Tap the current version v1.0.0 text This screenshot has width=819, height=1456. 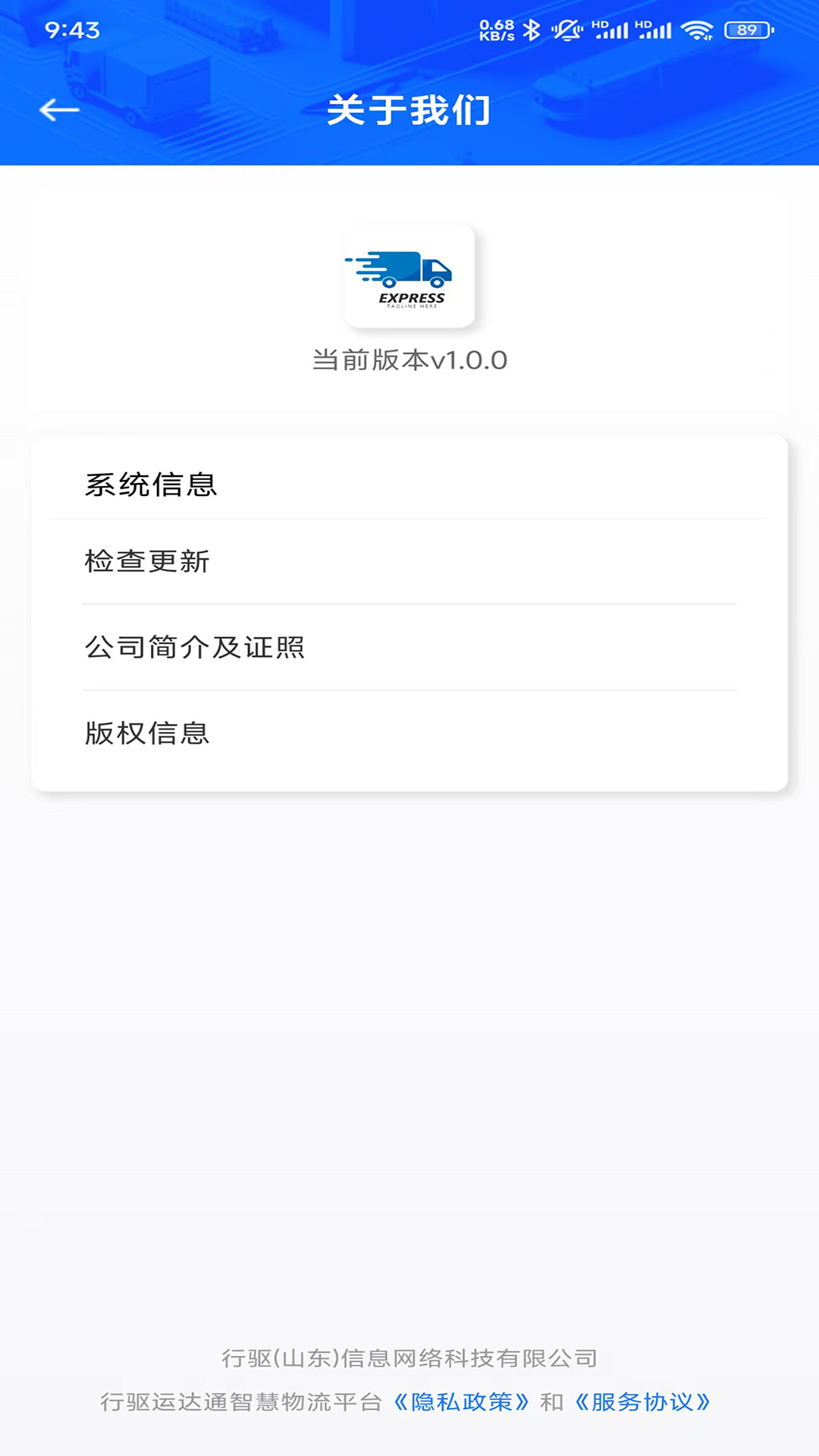409,361
